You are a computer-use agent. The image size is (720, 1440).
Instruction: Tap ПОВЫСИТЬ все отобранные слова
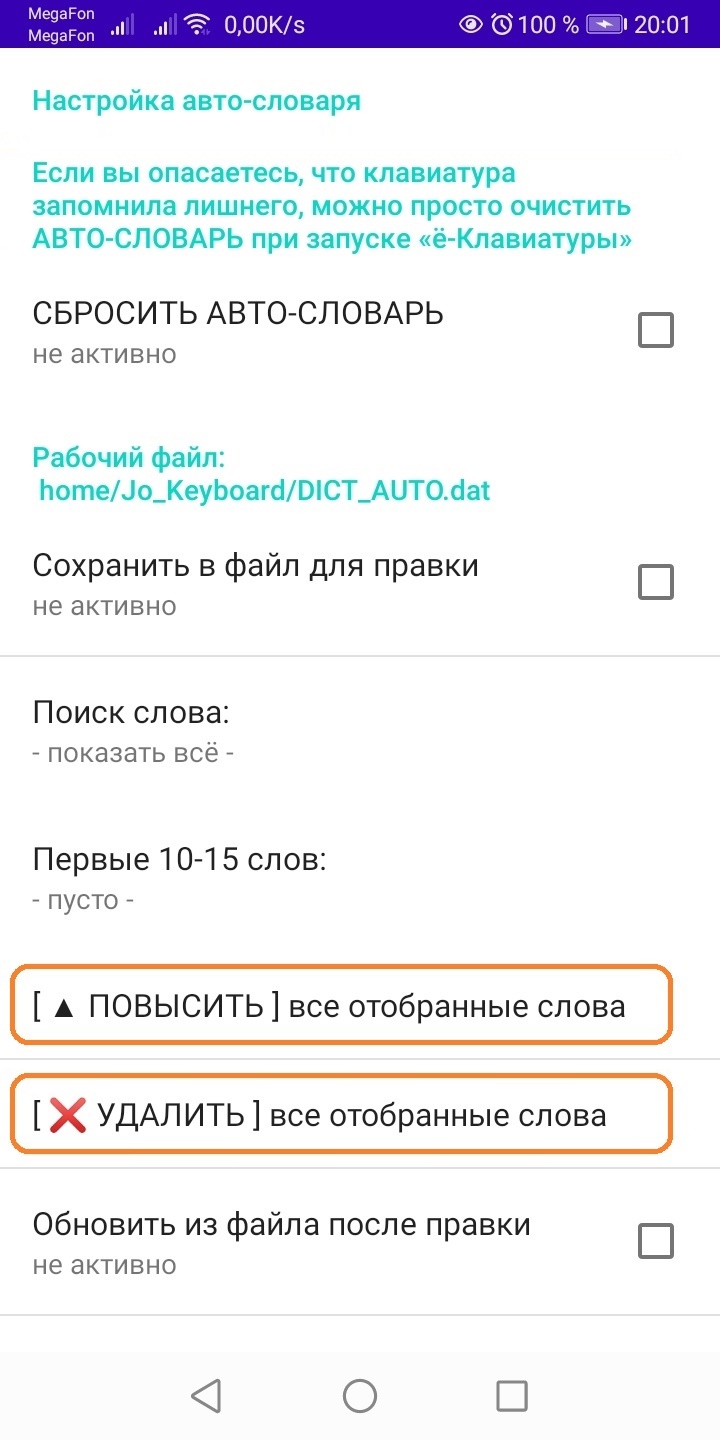(341, 1006)
